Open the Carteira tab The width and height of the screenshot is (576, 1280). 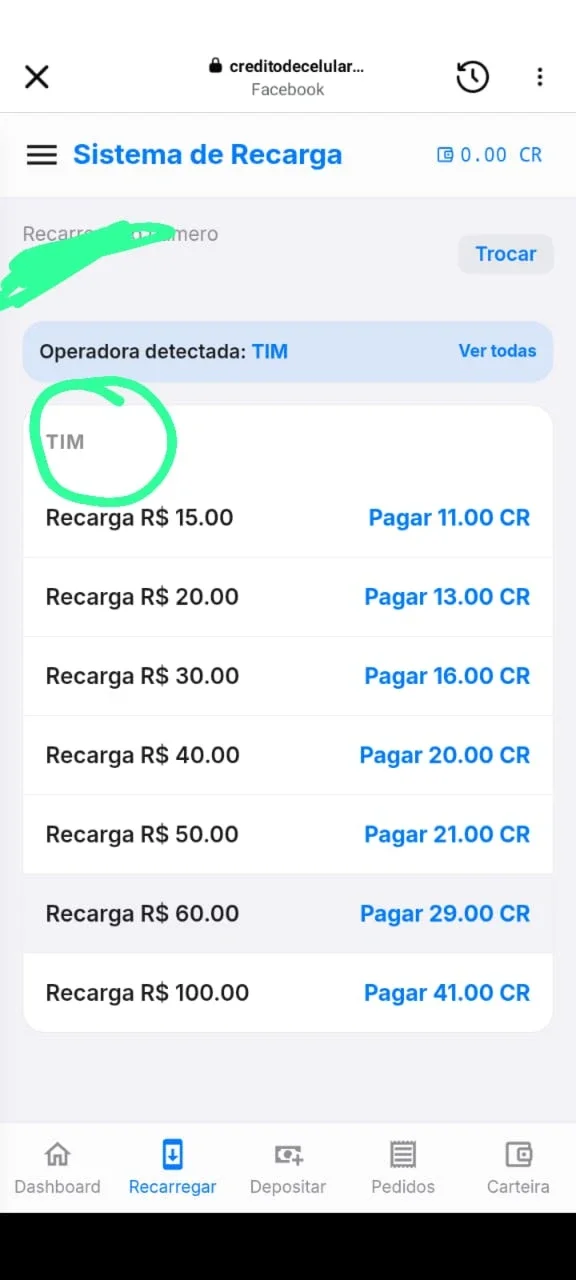pos(518,1168)
